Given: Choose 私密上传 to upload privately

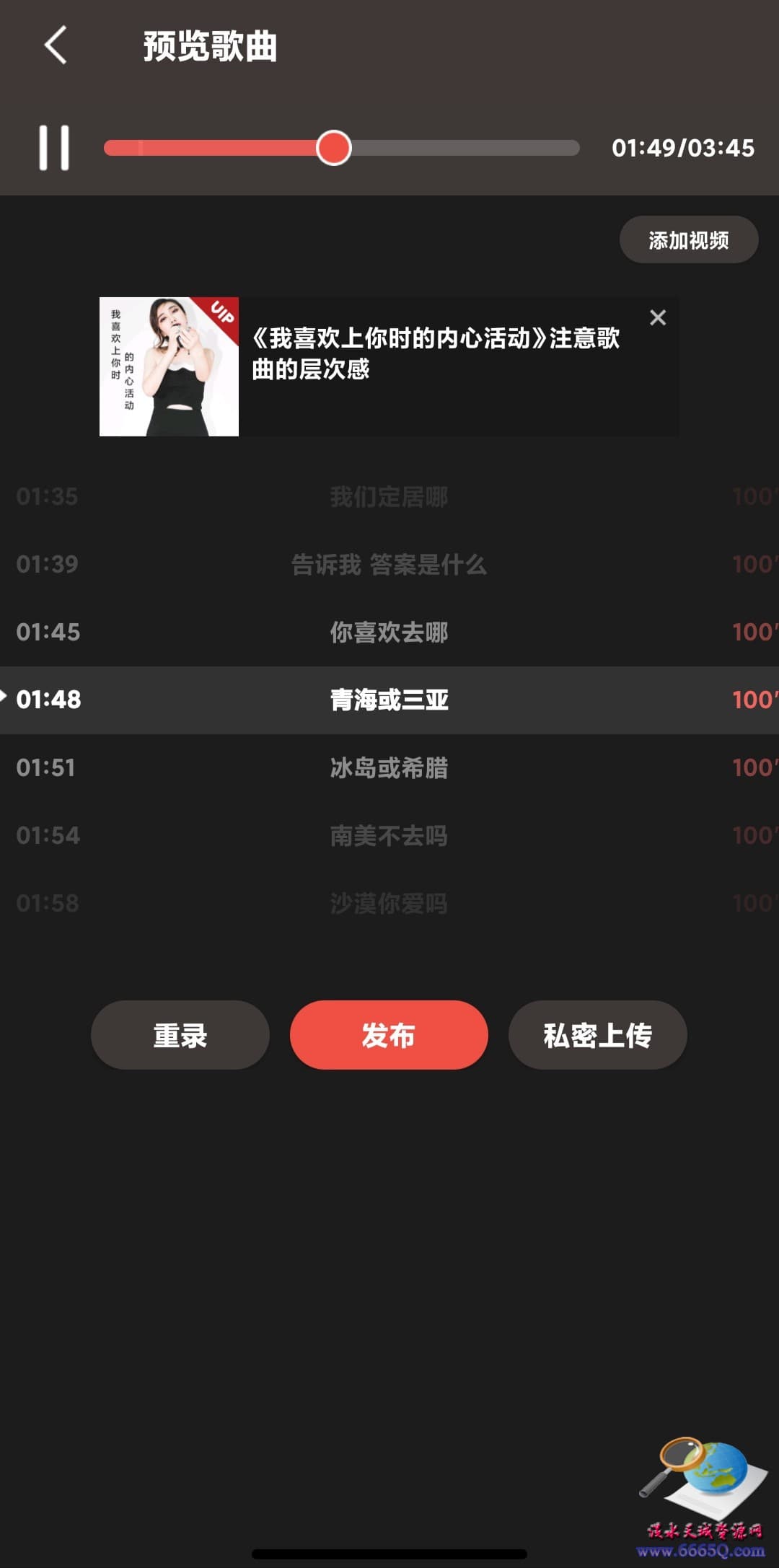Looking at the screenshot, I should [x=597, y=1035].
